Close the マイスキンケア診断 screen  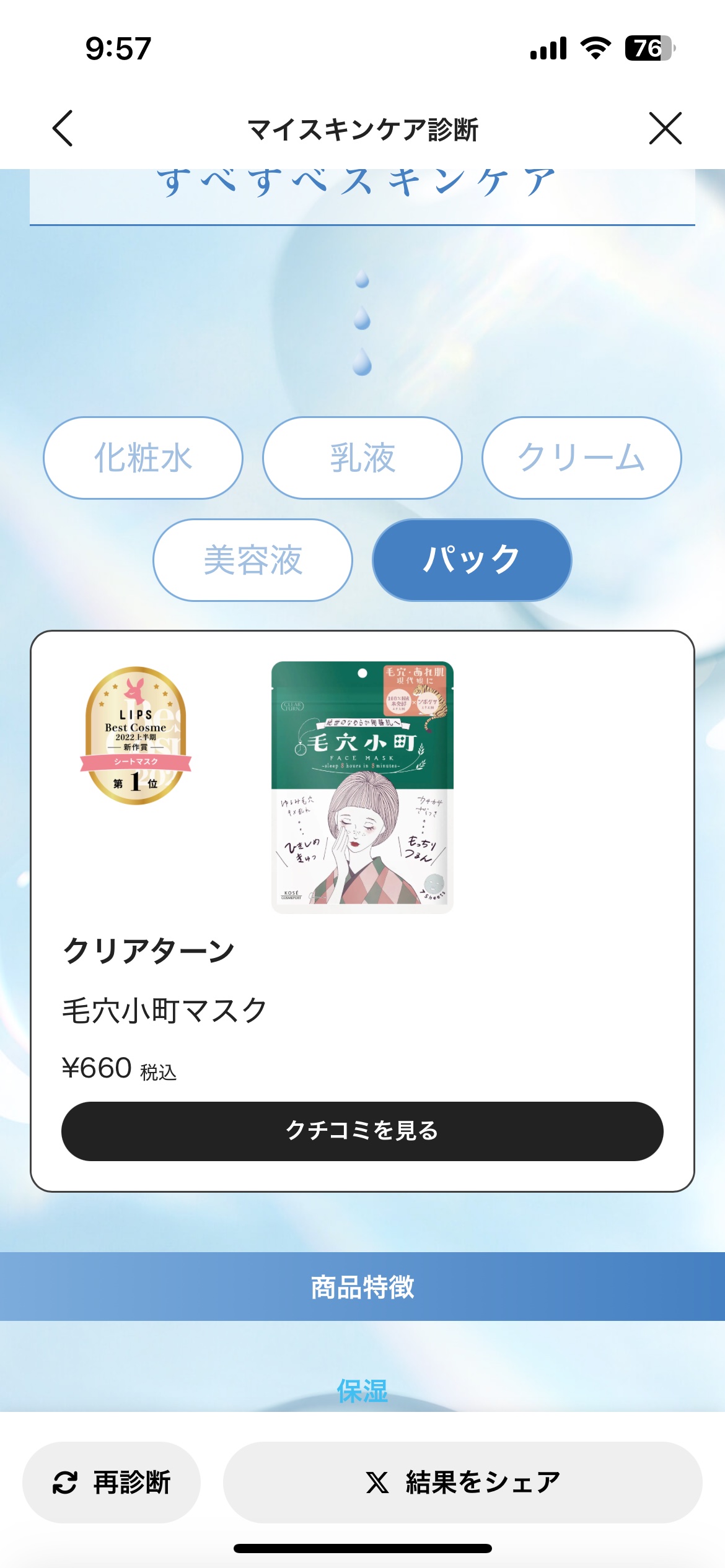click(x=665, y=128)
